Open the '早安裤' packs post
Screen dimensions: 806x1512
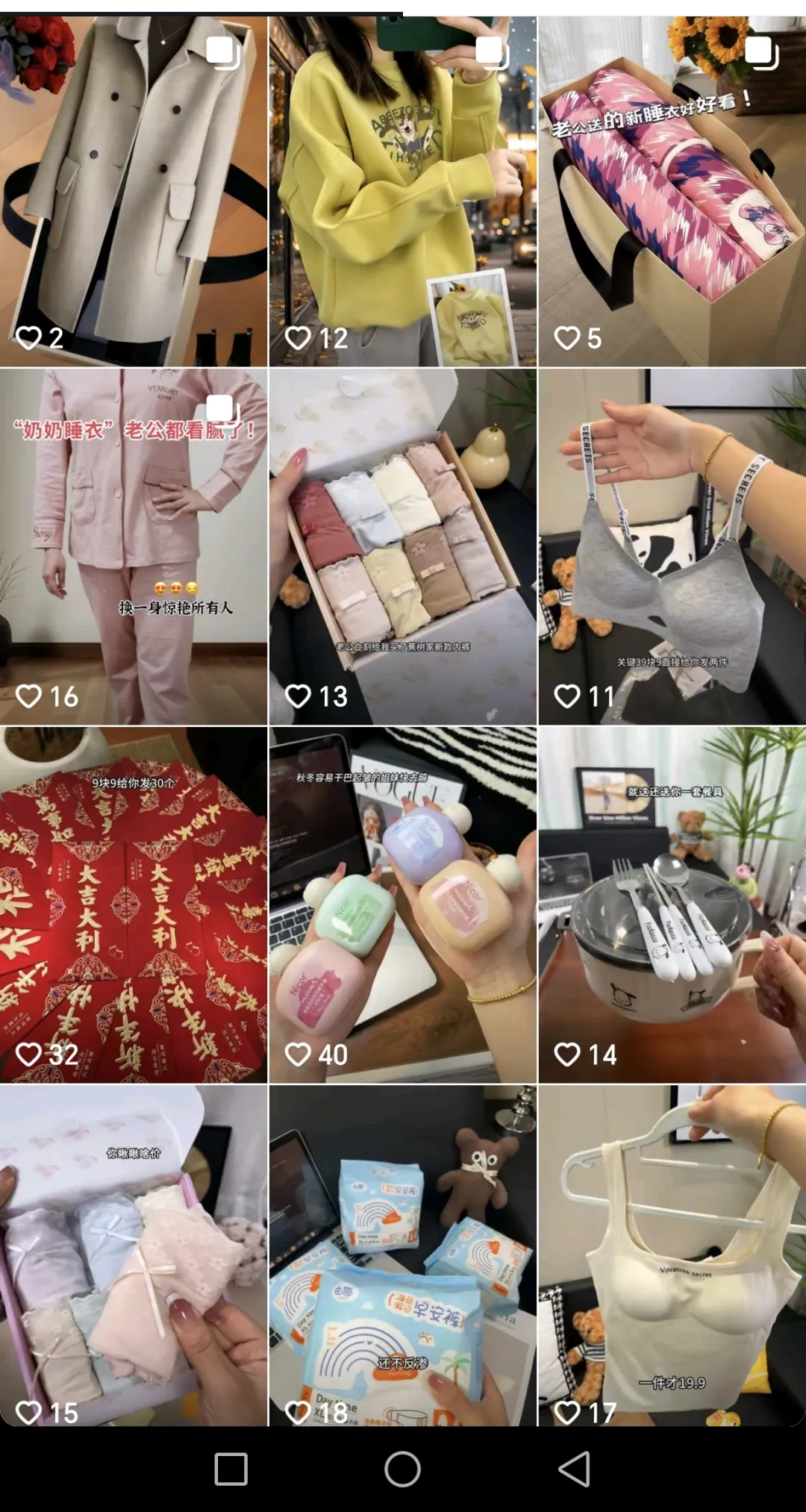(402, 1255)
